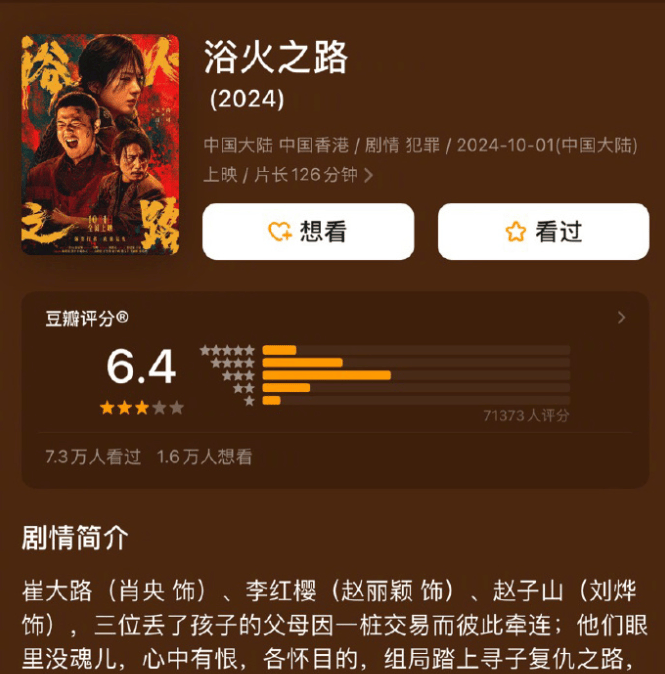Open the 浴火之路 poster image
Viewport: 665px width, 674px height.
[x=101, y=145]
